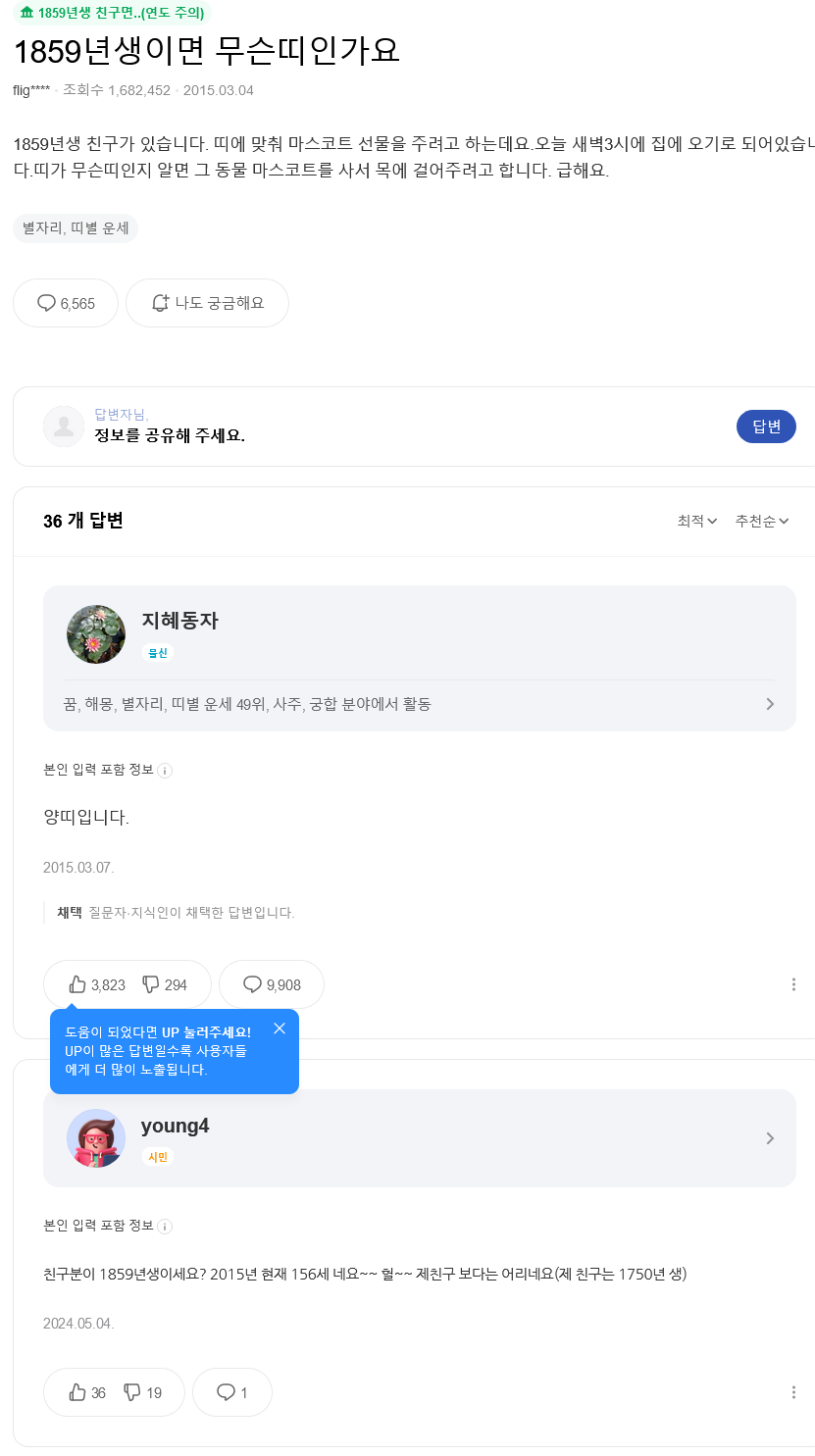Dismiss the blue UP tooltip
This screenshot has height=1456, width=815.
click(280, 1029)
